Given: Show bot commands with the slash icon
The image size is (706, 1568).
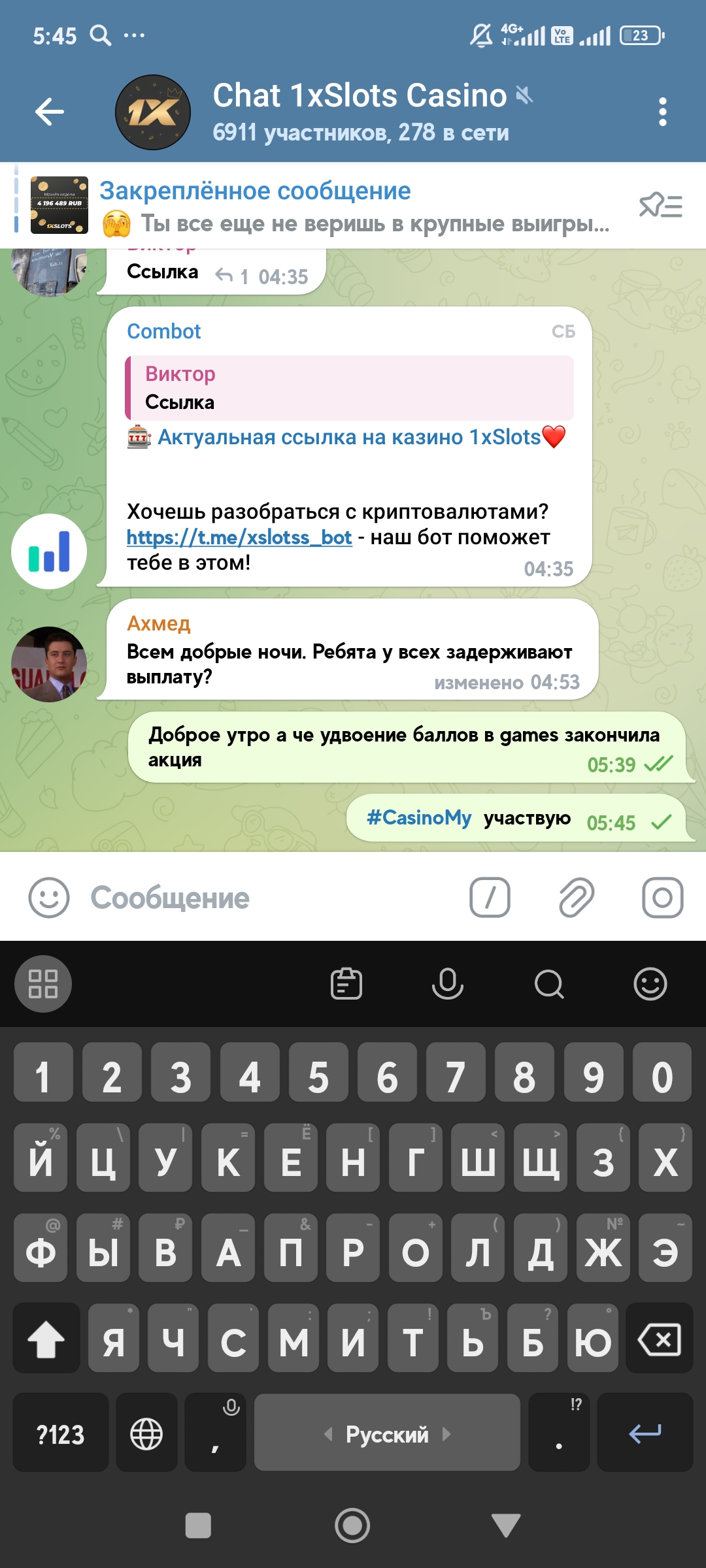Looking at the screenshot, I should point(490,897).
